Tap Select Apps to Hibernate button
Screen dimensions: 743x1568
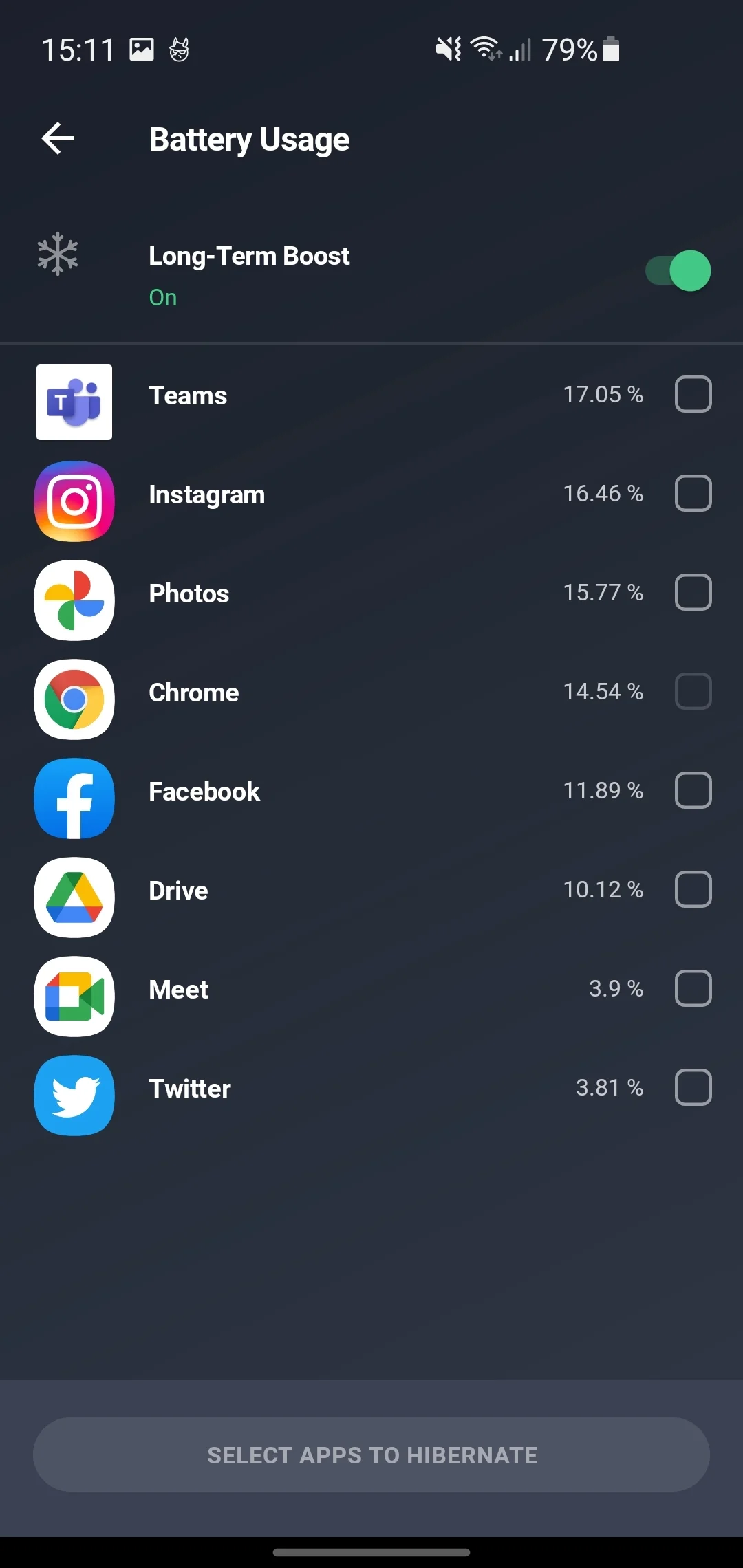pyautogui.click(x=371, y=1455)
